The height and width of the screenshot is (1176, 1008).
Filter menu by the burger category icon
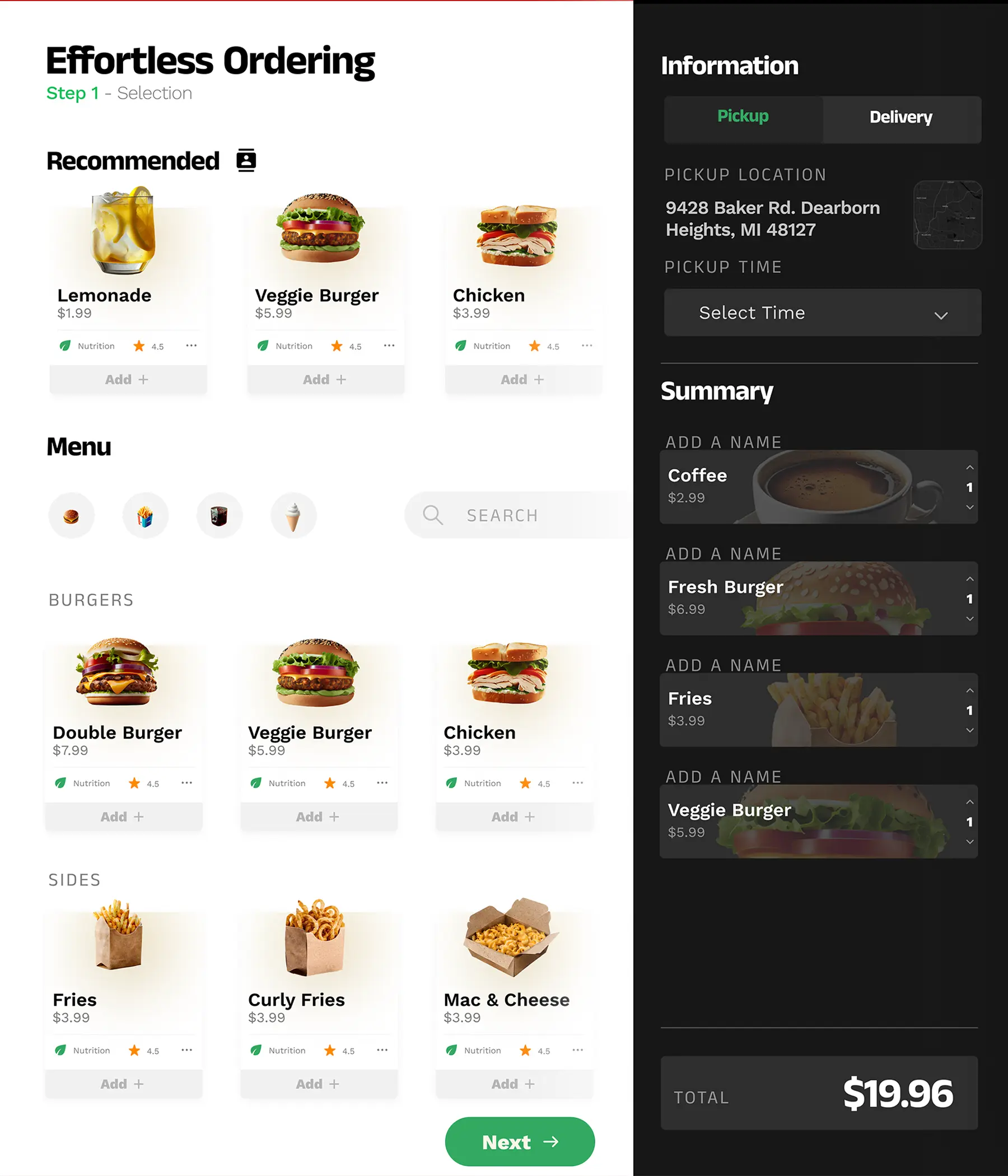[72, 516]
